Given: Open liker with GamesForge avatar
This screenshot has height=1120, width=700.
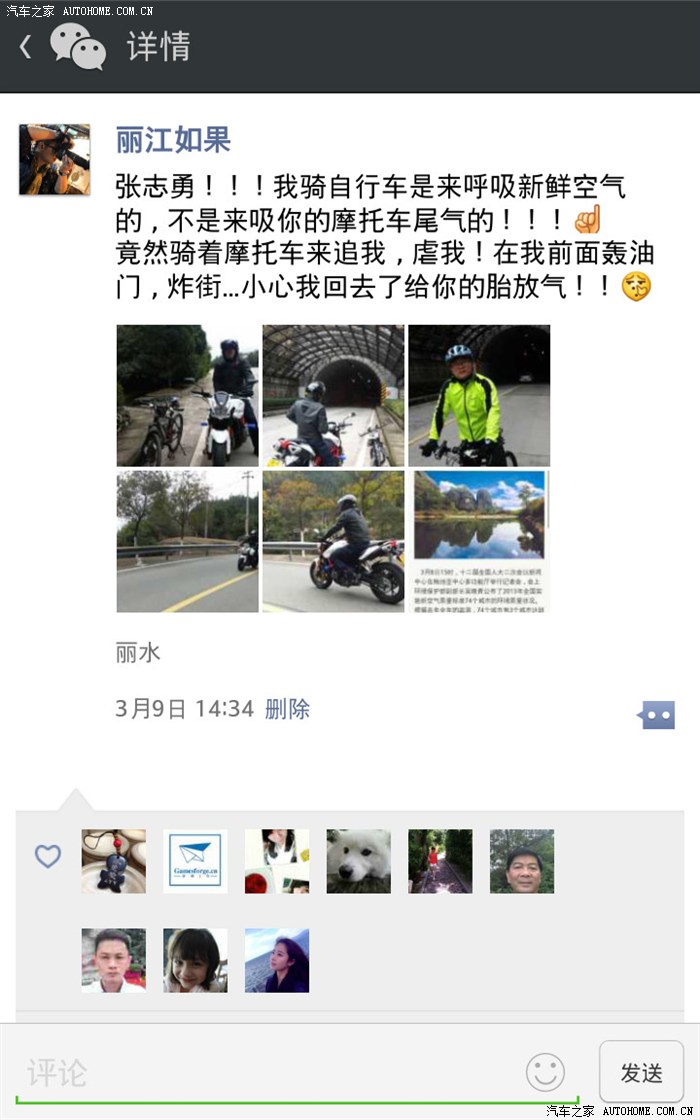Looking at the screenshot, I should click(x=195, y=861).
